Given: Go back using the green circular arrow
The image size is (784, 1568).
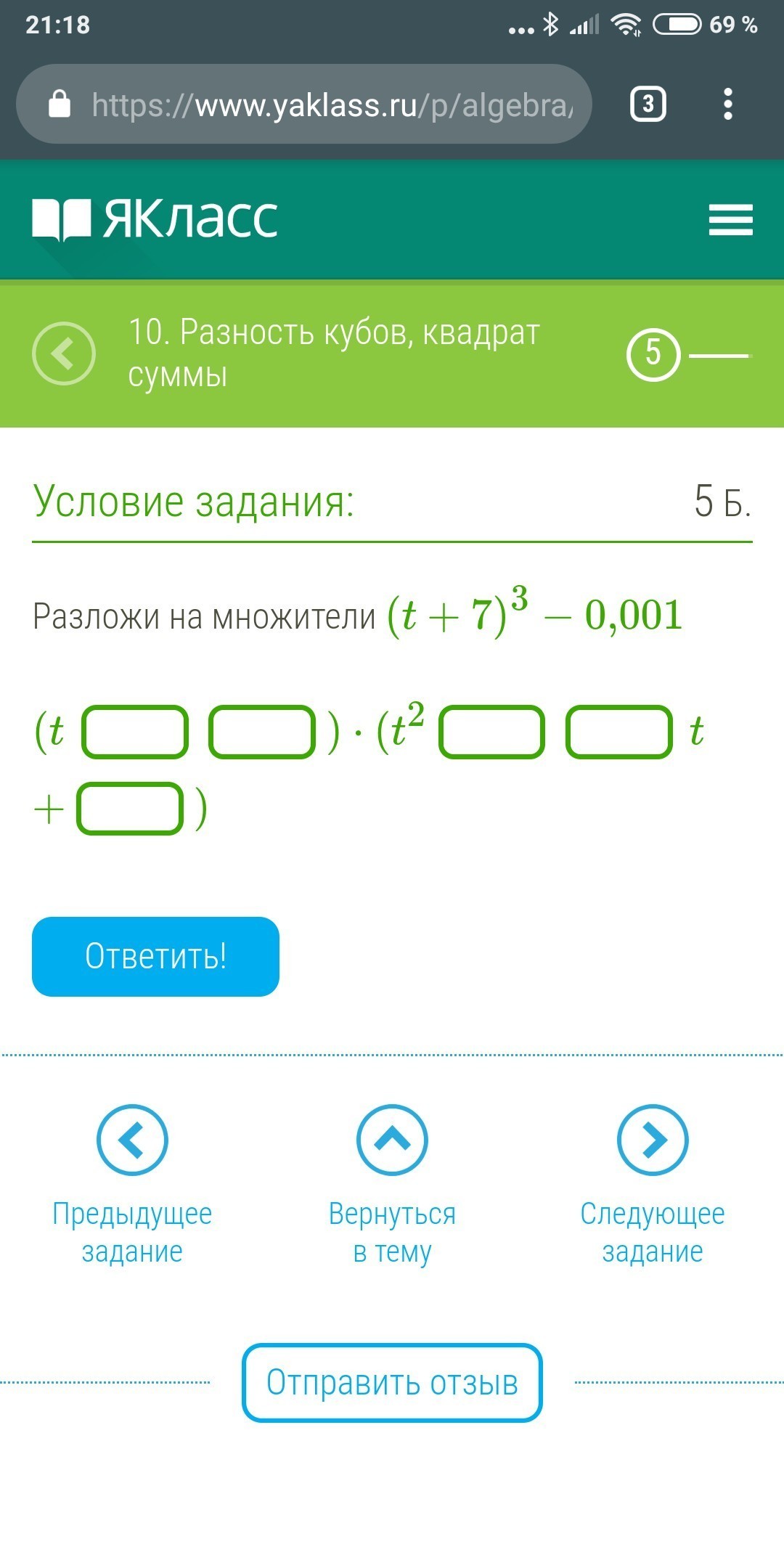Looking at the screenshot, I should [x=65, y=354].
